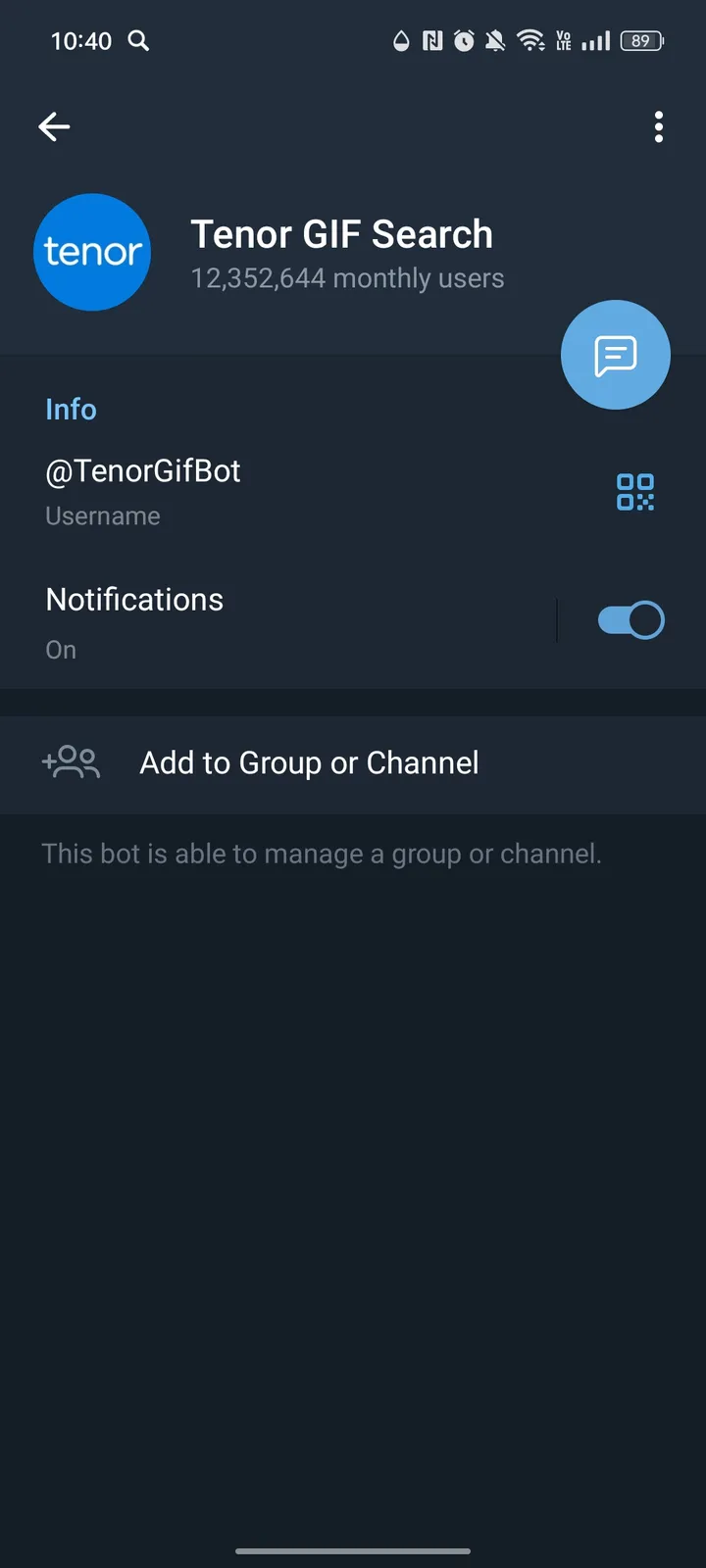Tap the search icon in the status bar

tap(138, 41)
